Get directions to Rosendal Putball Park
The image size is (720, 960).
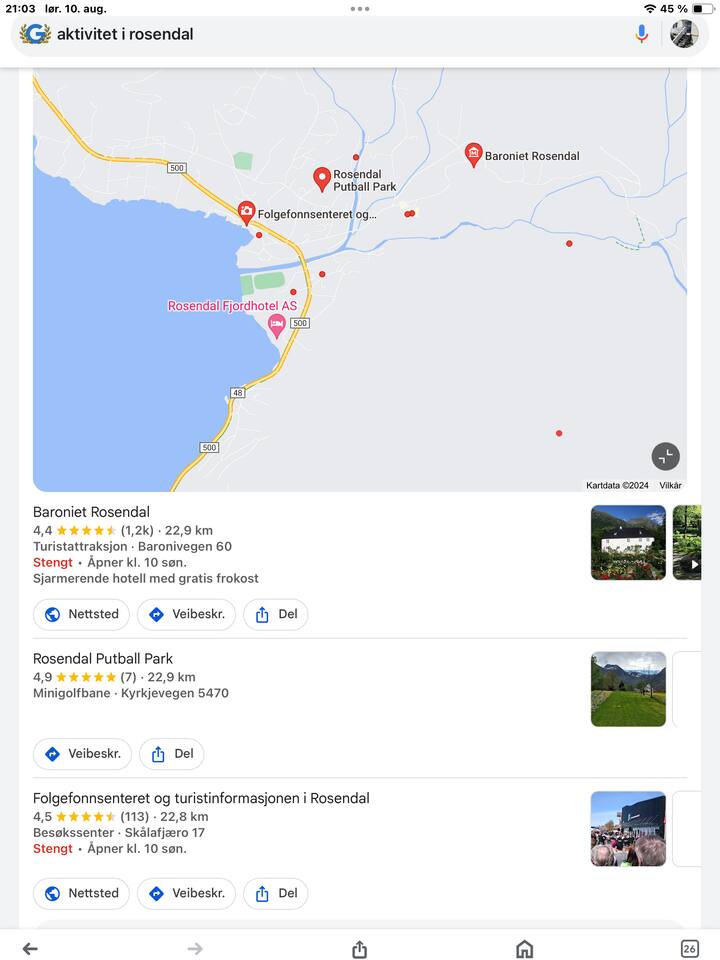point(82,754)
